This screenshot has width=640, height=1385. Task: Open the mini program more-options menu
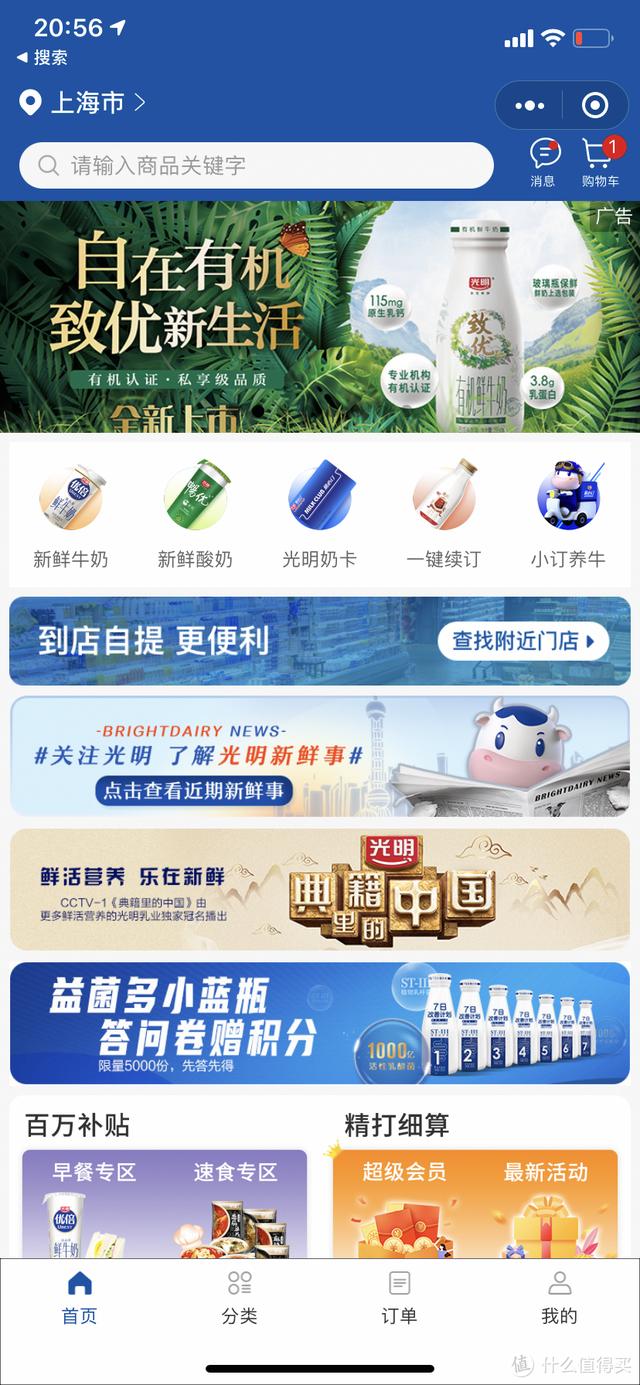tap(529, 105)
